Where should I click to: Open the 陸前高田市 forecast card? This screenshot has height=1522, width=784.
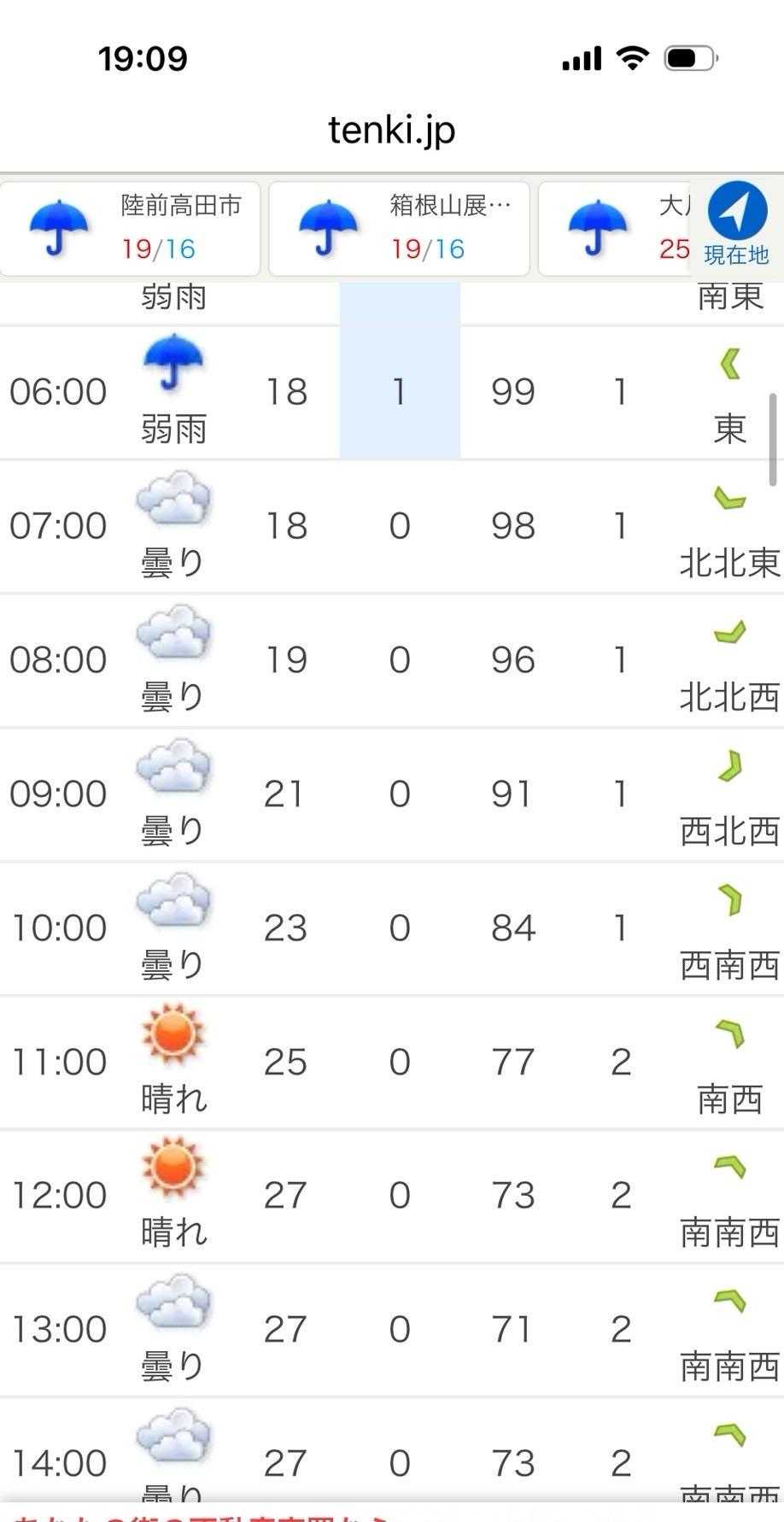[130, 229]
